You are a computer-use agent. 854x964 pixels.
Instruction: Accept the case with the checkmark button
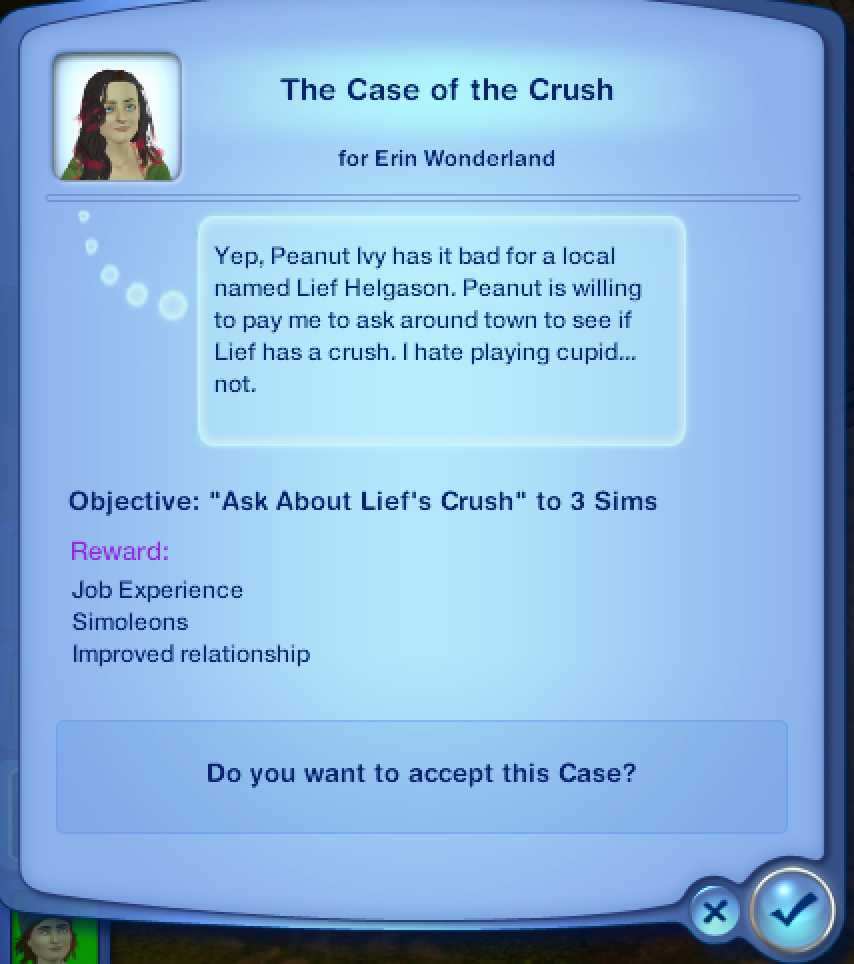793,908
